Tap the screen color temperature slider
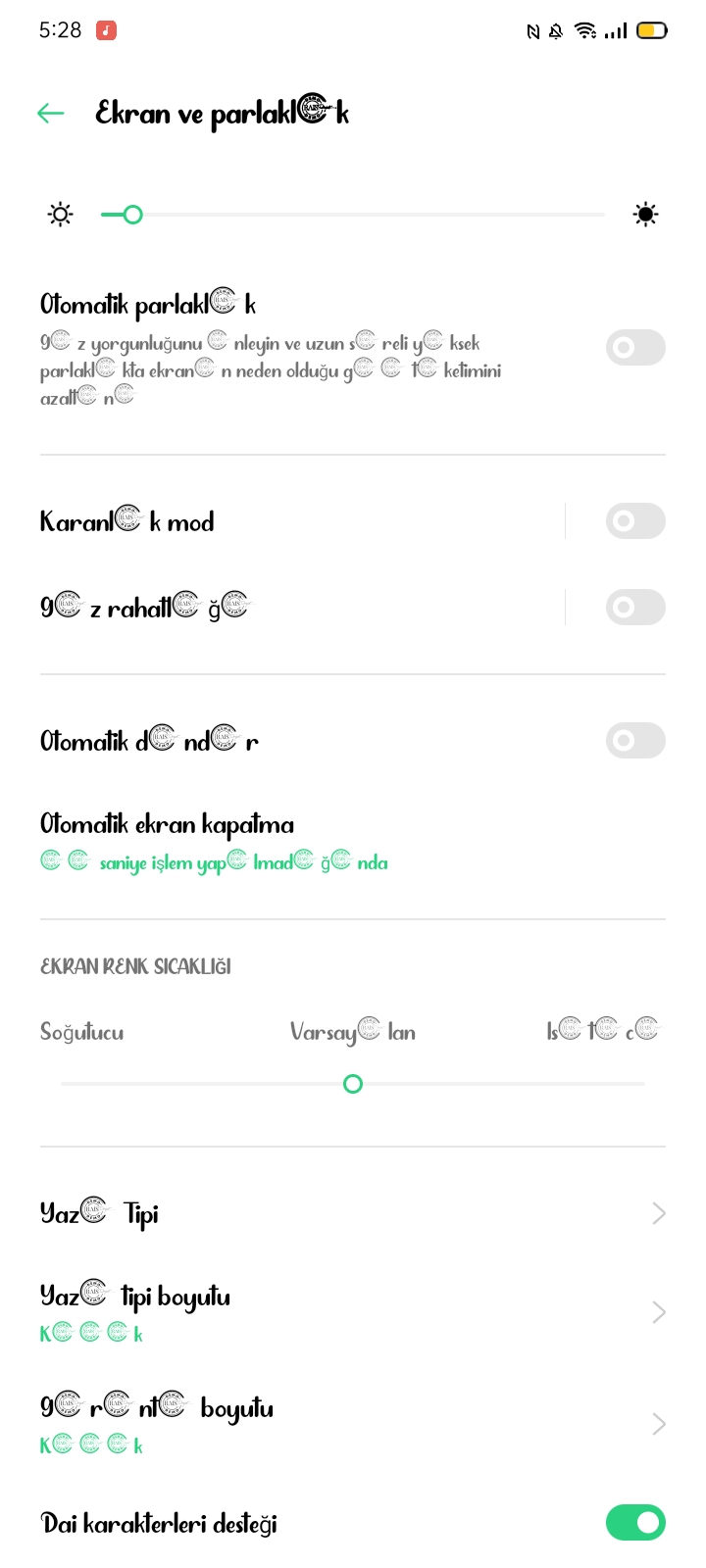The height and width of the screenshot is (1568, 706). (353, 1084)
